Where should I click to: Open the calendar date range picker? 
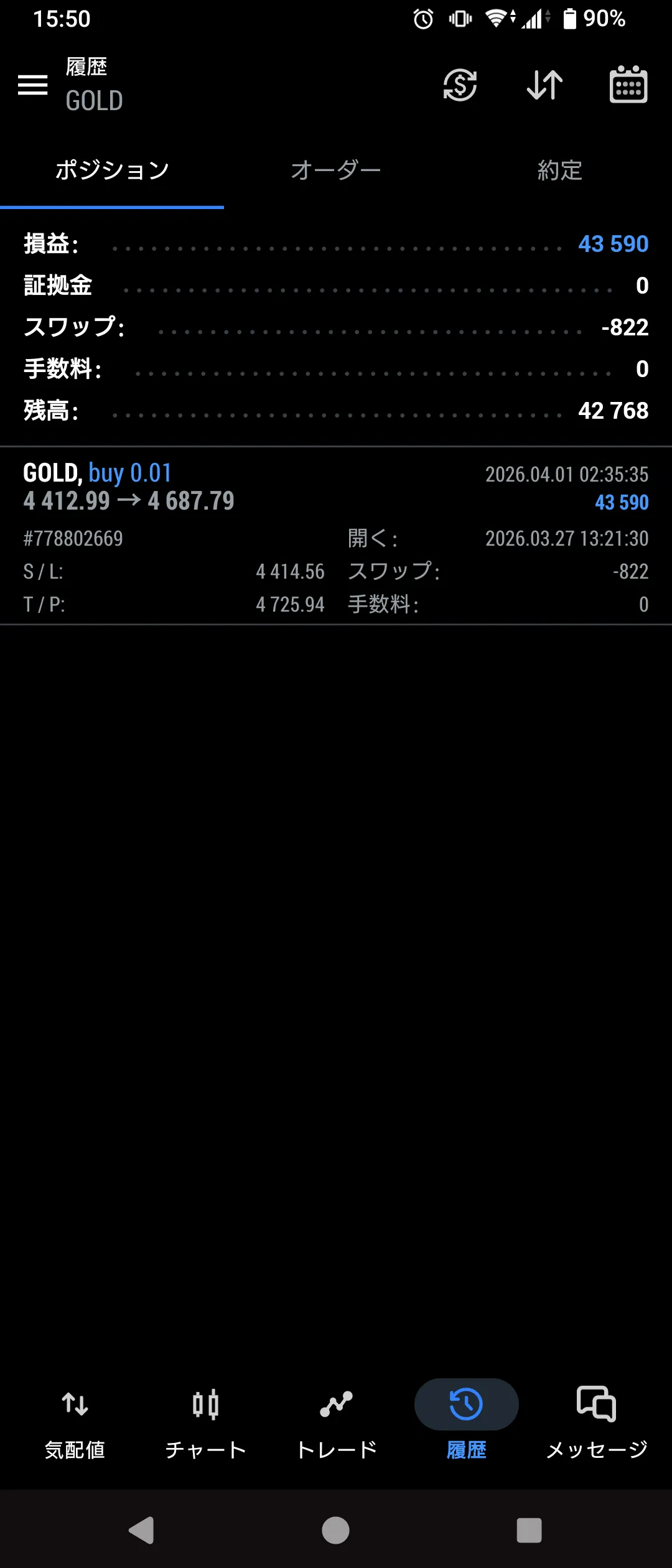click(x=628, y=85)
